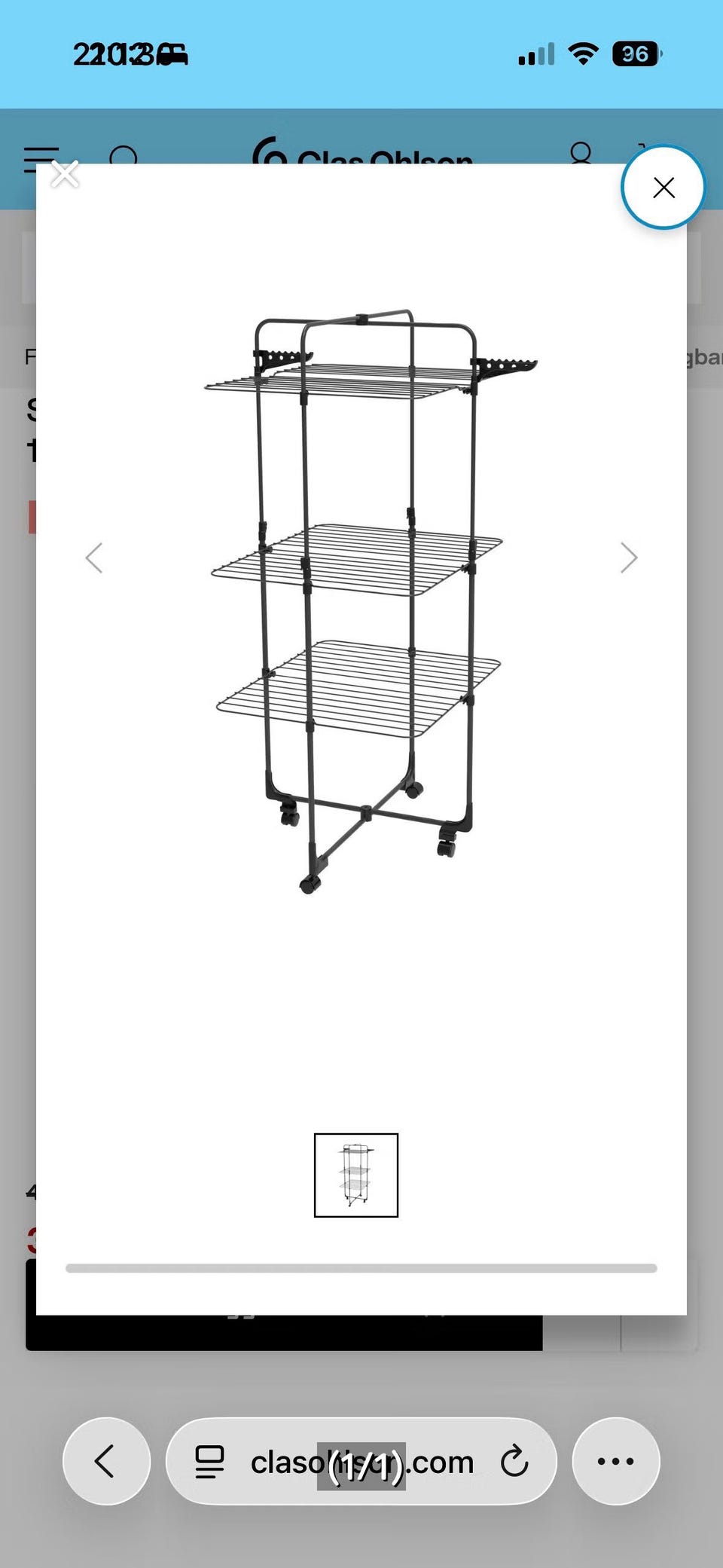Show the next product image
The image size is (723, 1568).
tap(629, 558)
